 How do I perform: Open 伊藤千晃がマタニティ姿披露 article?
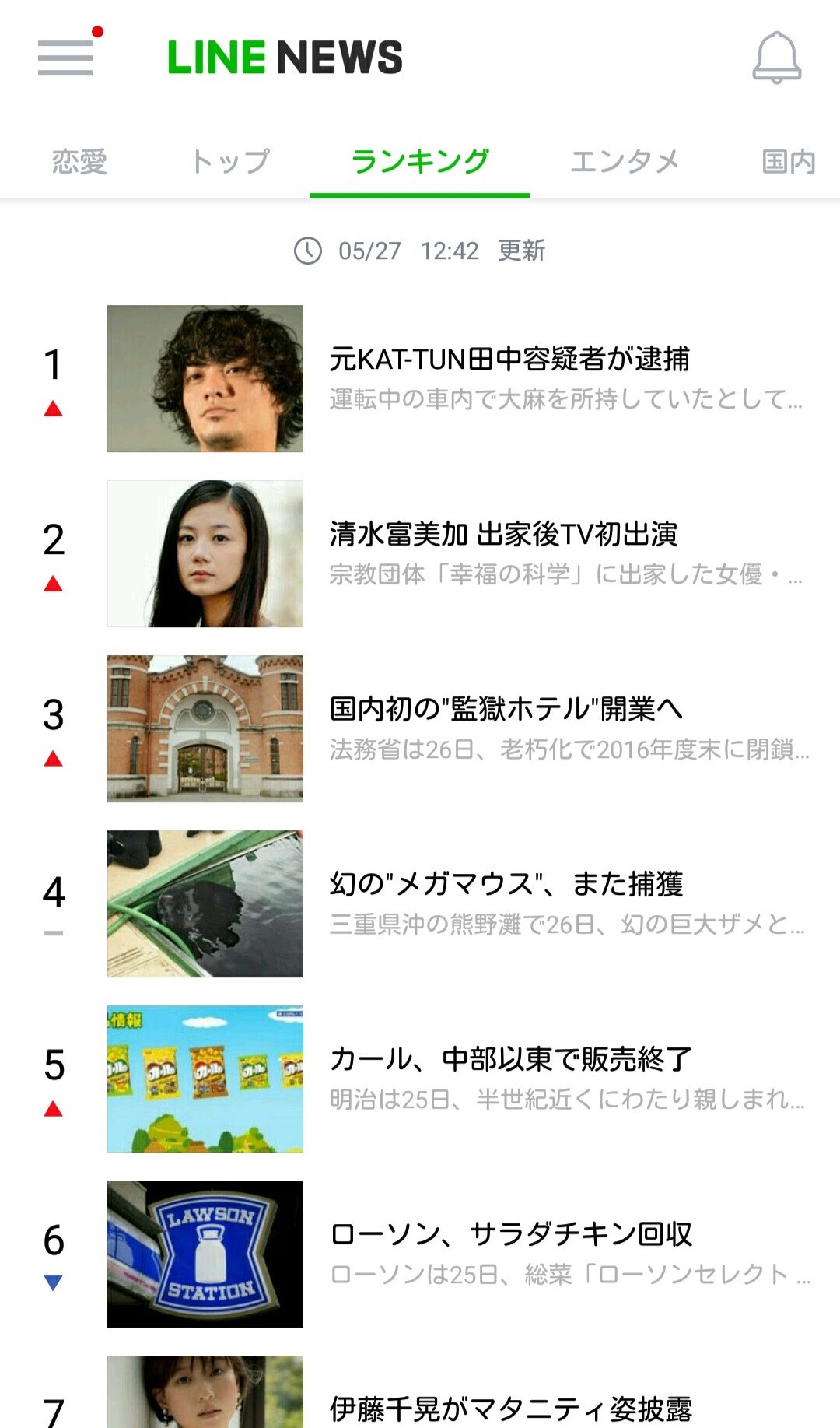point(510,1409)
